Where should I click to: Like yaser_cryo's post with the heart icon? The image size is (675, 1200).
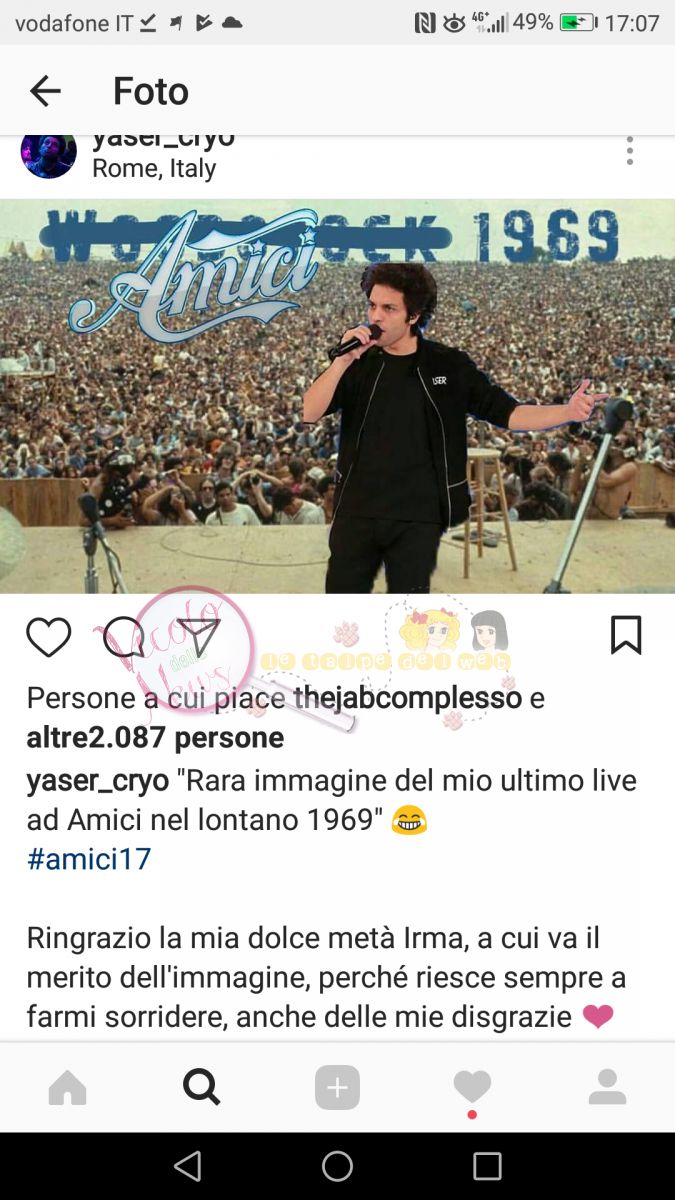pos(49,637)
